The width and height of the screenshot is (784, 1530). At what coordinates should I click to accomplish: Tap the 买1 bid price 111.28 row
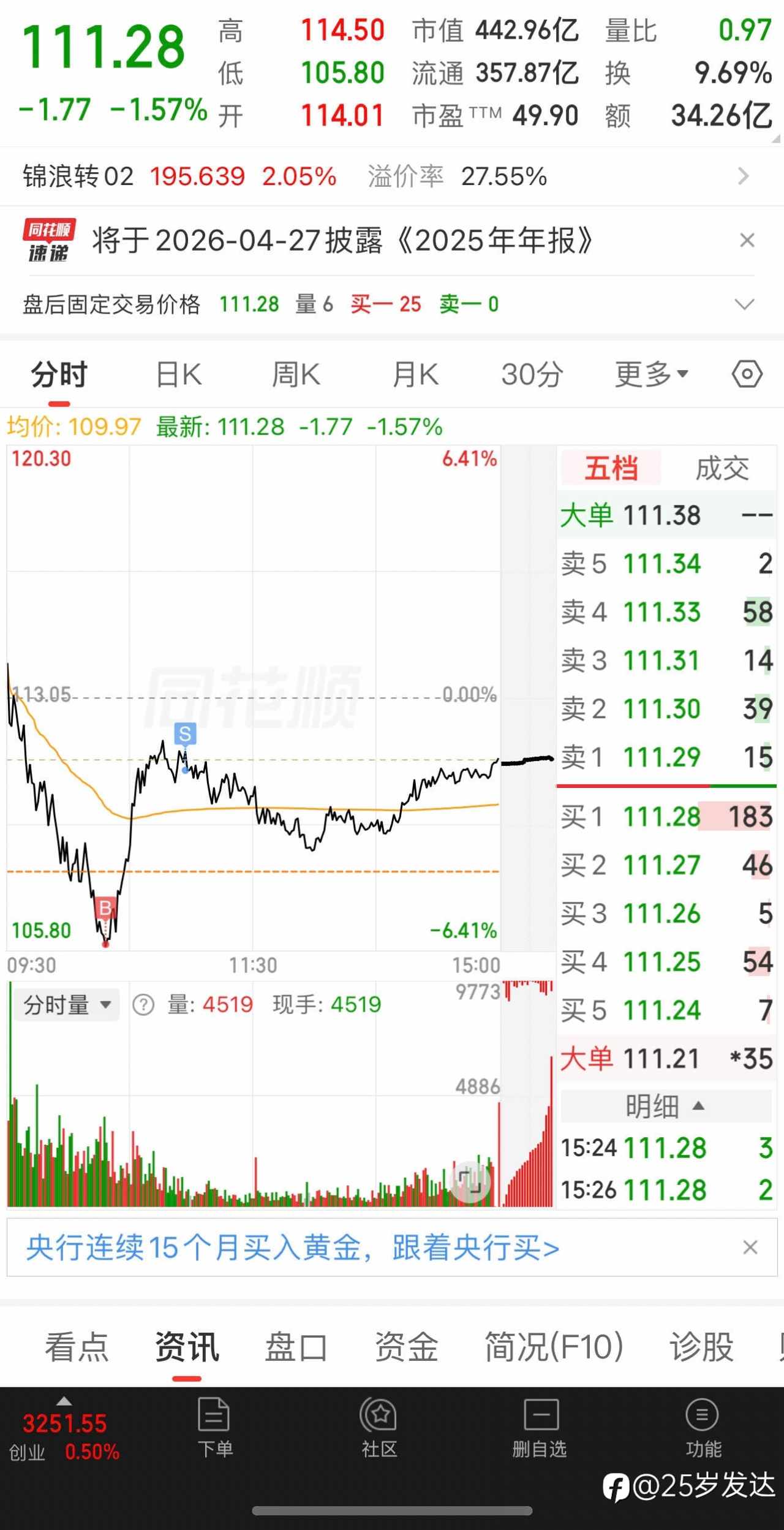tap(665, 817)
